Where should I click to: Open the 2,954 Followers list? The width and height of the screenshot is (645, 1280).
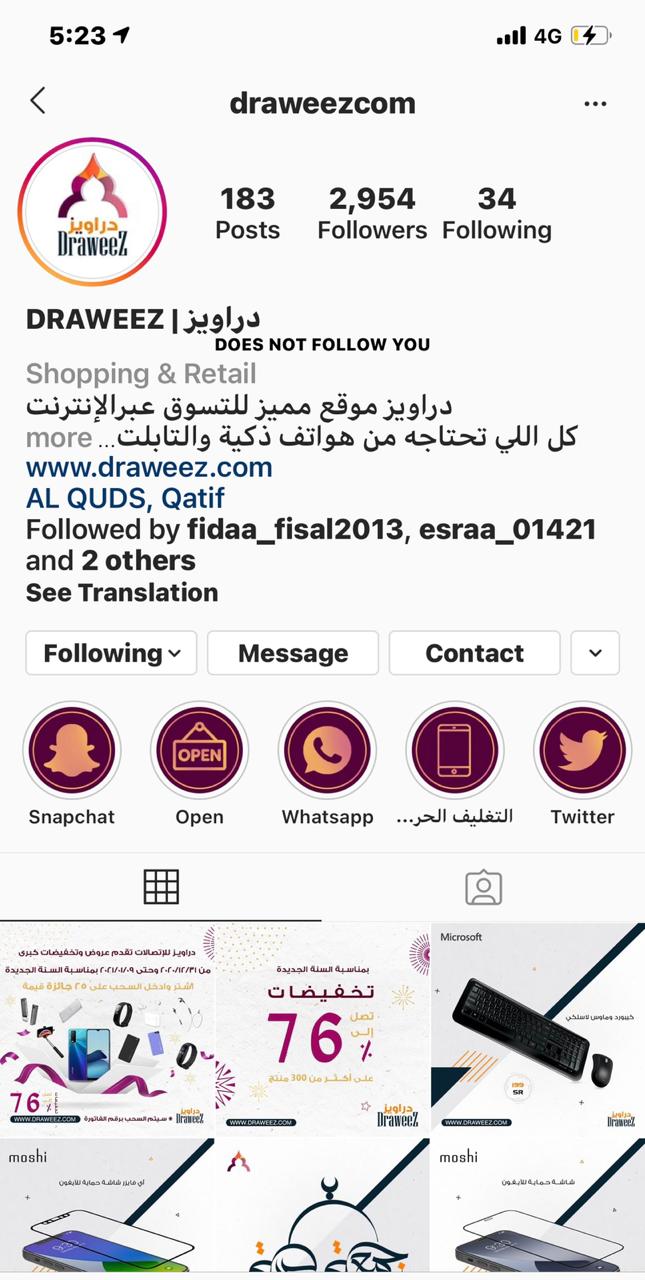click(372, 213)
